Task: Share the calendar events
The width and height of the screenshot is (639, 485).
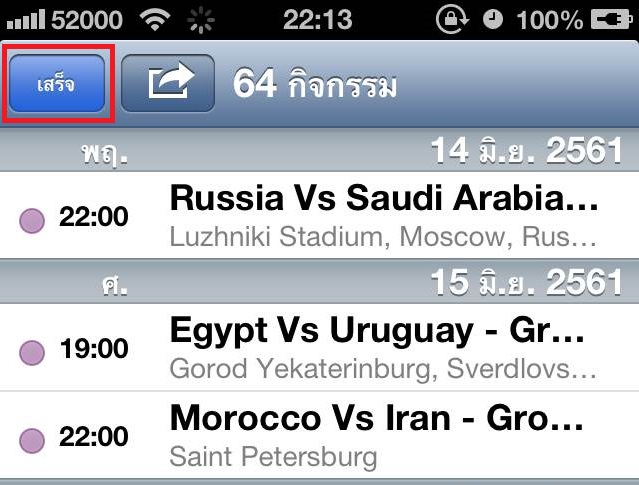Action: click(168, 84)
